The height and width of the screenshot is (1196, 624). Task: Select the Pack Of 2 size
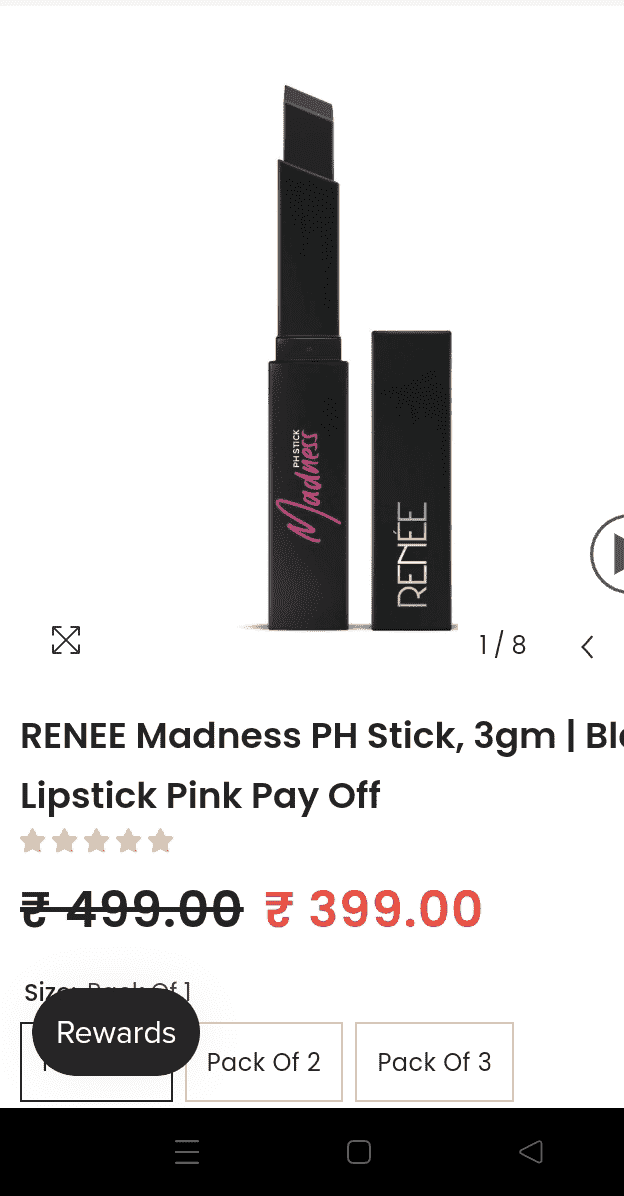pos(264,1062)
